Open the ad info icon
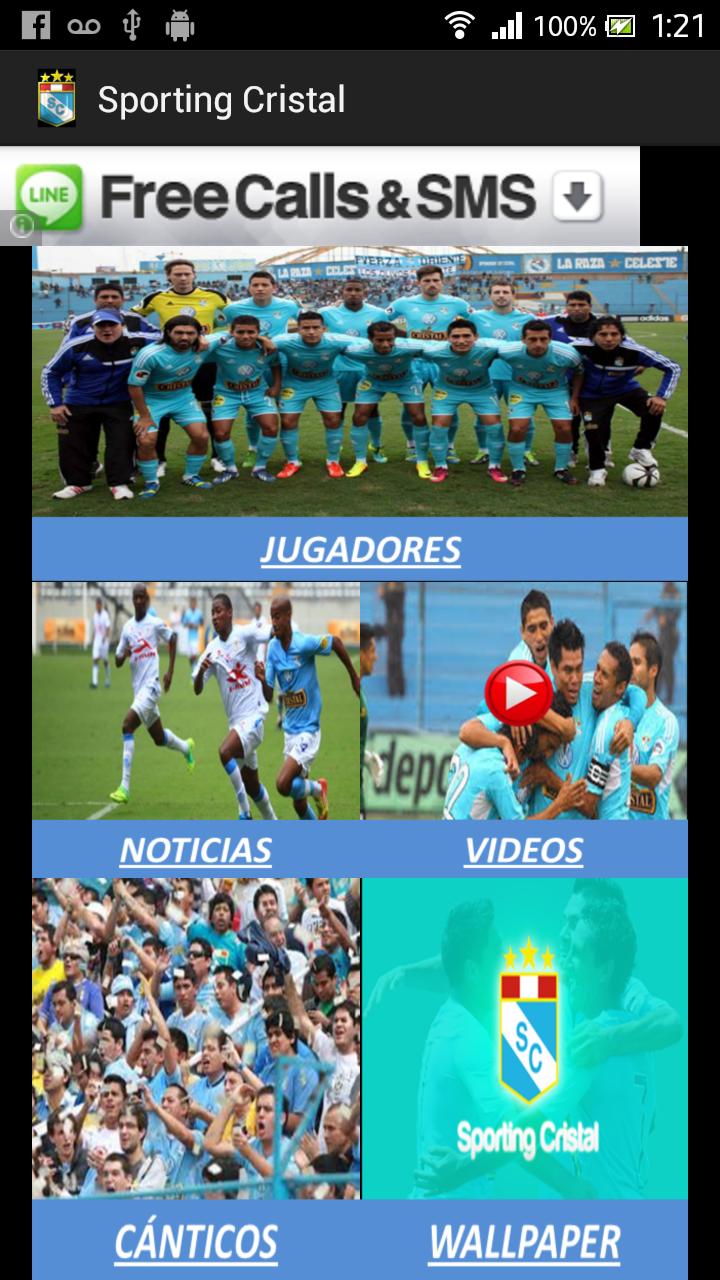Screen dimensions: 720x1280 point(21,228)
